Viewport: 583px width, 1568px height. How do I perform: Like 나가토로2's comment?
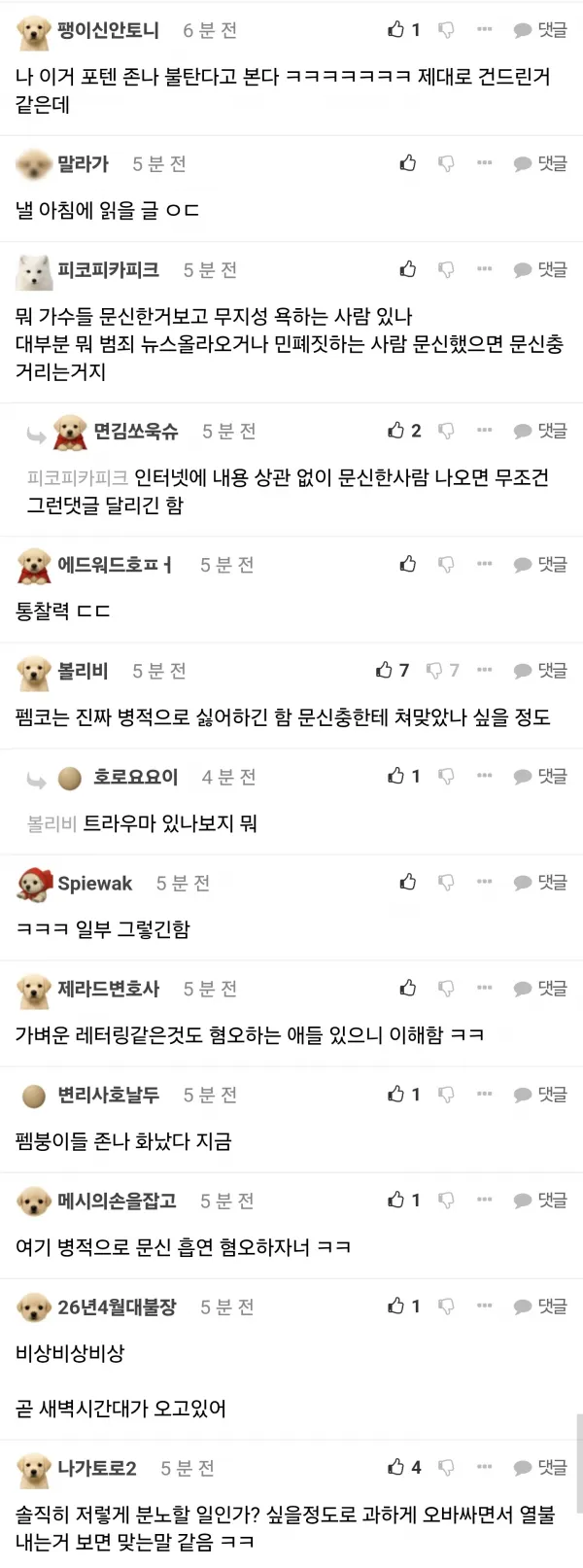click(396, 1467)
